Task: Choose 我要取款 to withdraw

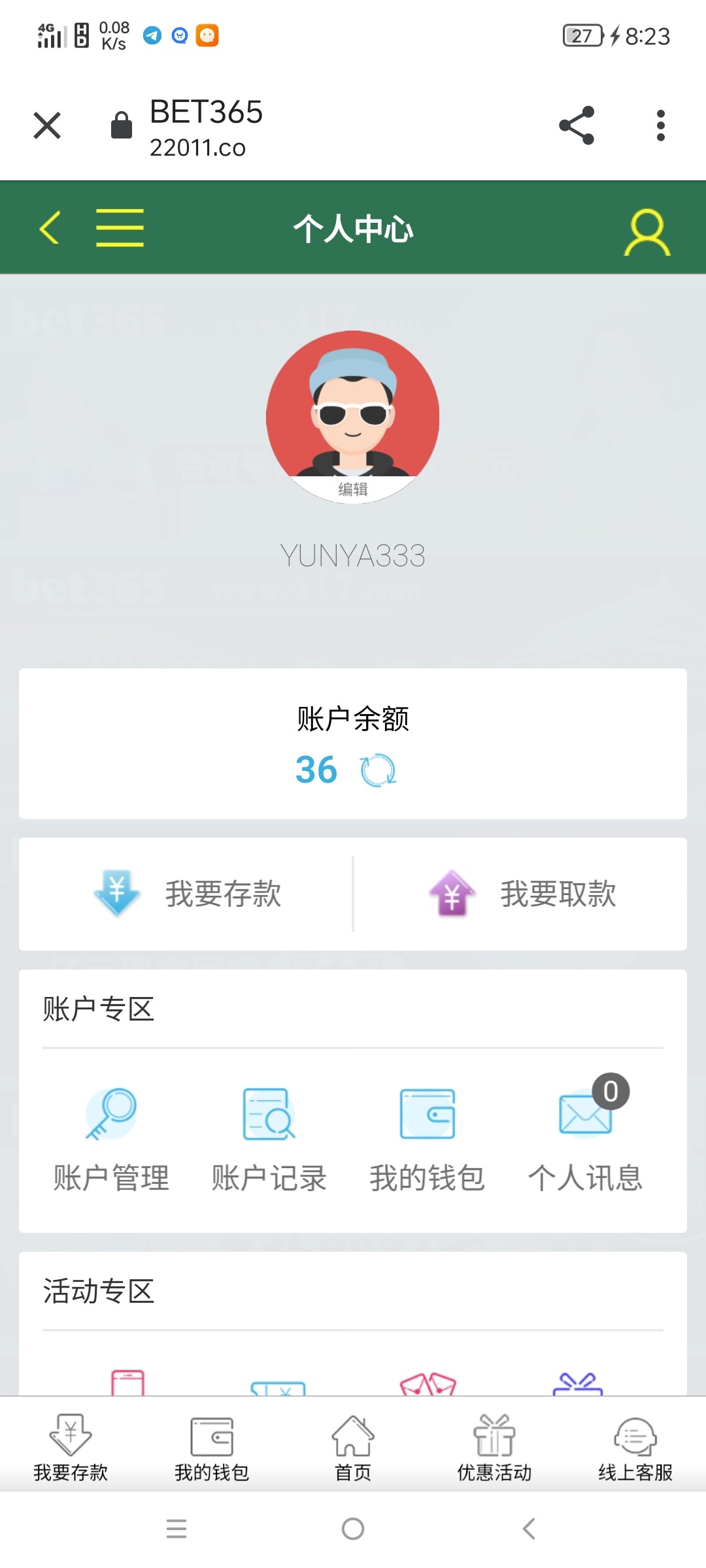Action: coord(522,893)
